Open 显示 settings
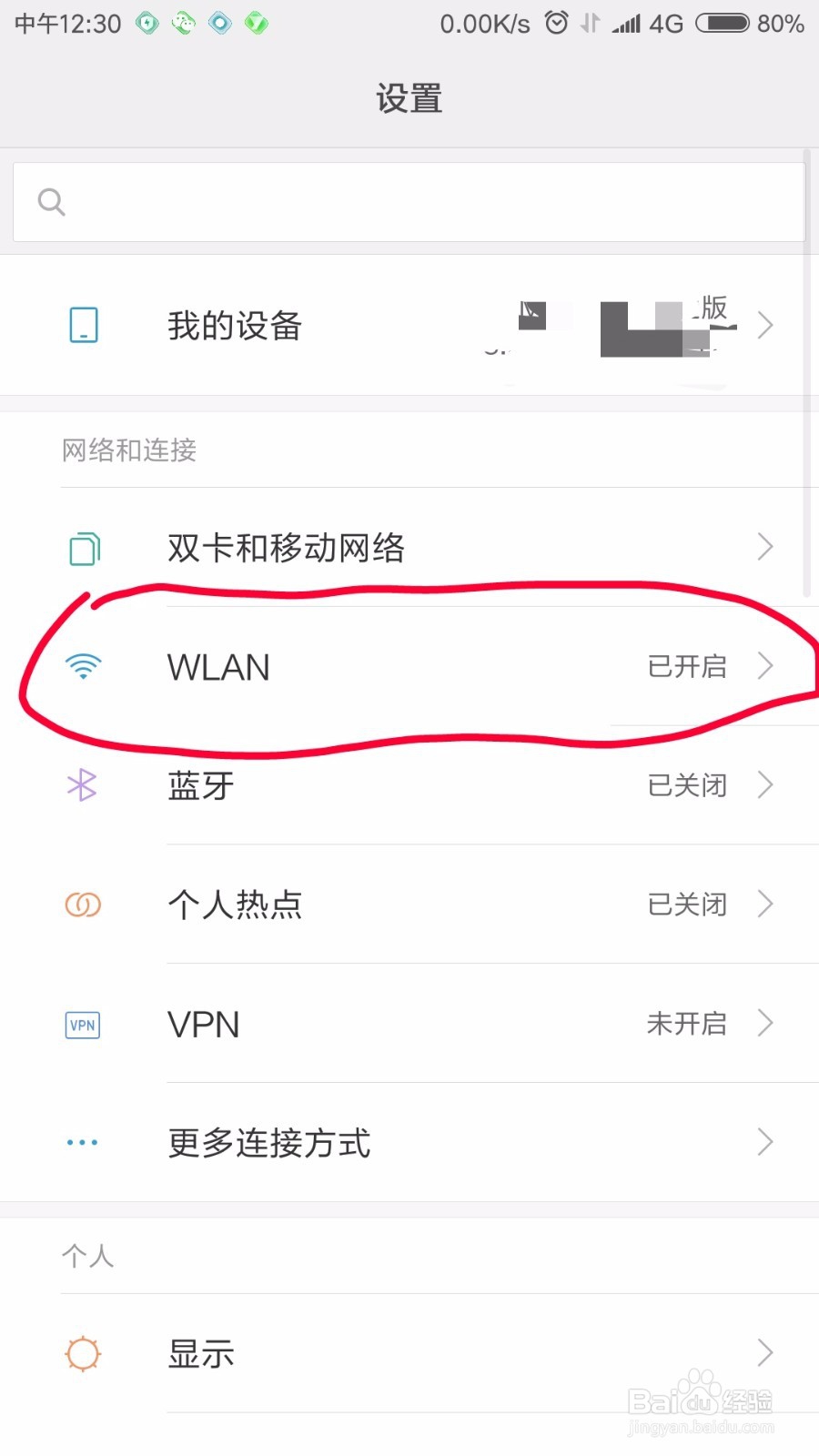Viewport: 819px width, 1456px height. pyautogui.click(x=200, y=1353)
